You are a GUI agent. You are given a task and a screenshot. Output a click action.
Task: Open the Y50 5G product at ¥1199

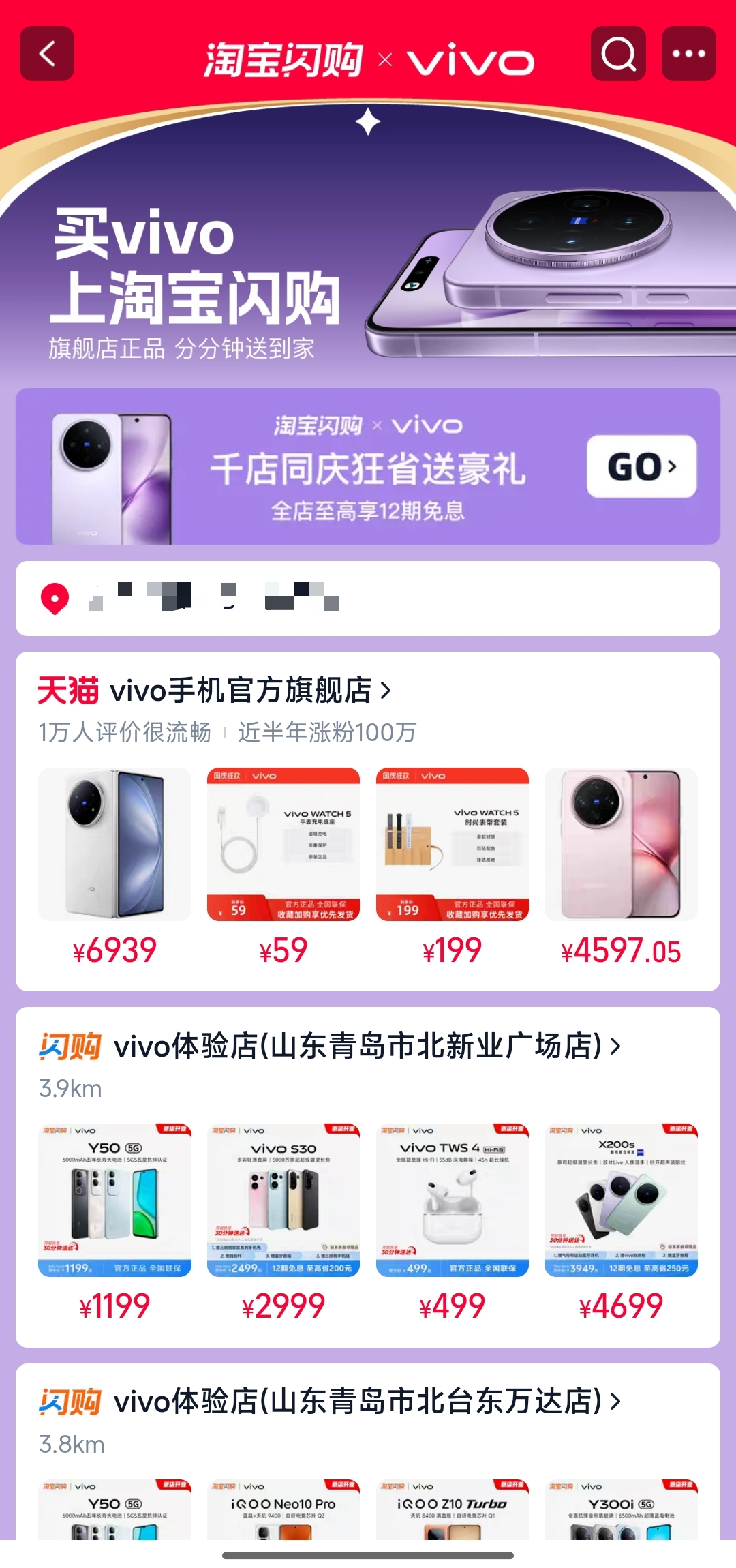[114, 1201]
